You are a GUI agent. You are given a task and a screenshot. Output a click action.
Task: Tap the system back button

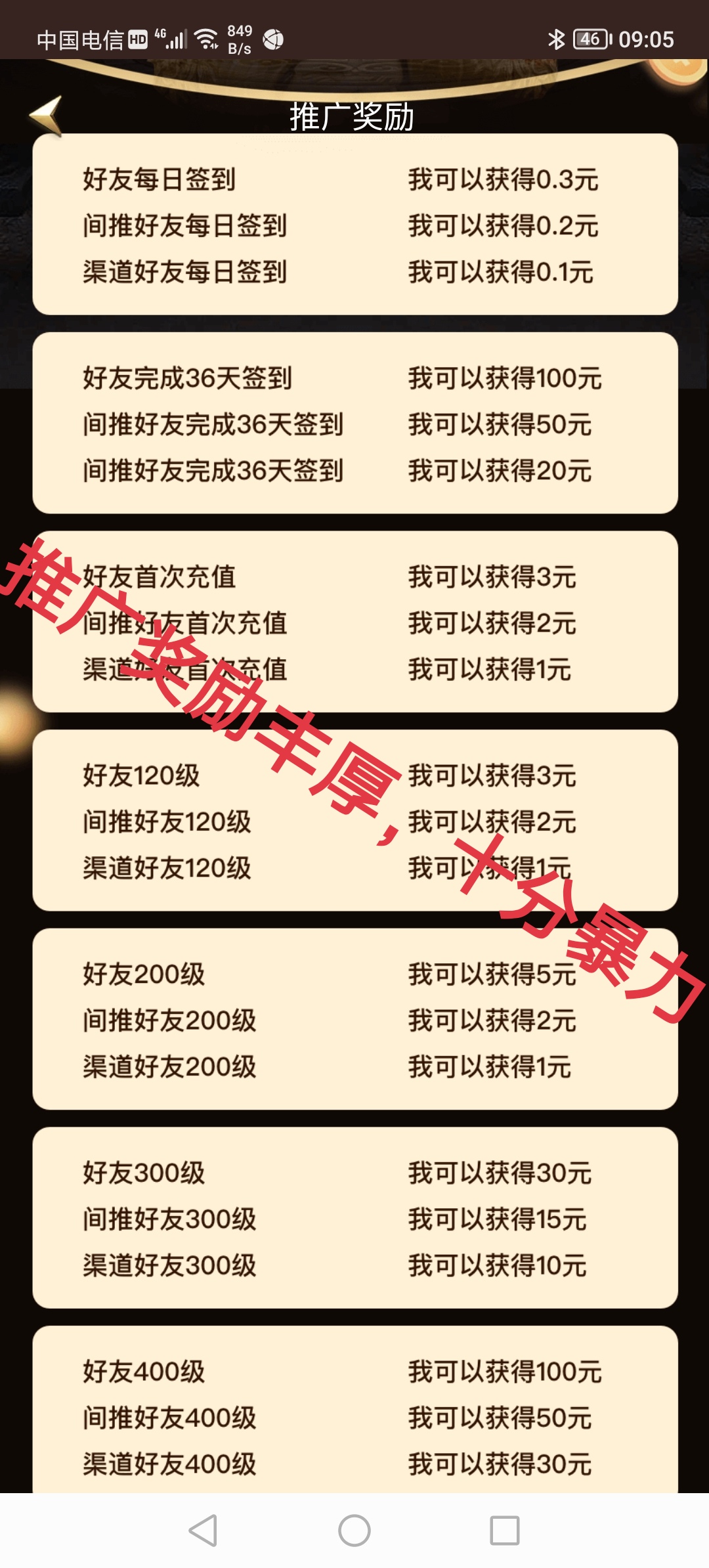(x=204, y=1531)
